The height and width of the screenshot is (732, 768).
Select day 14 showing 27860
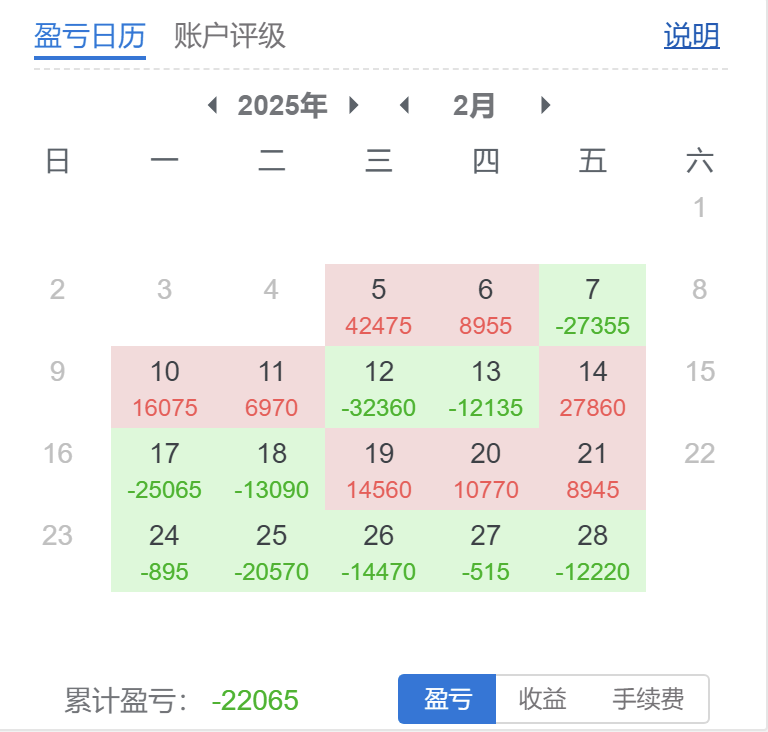coord(592,387)
